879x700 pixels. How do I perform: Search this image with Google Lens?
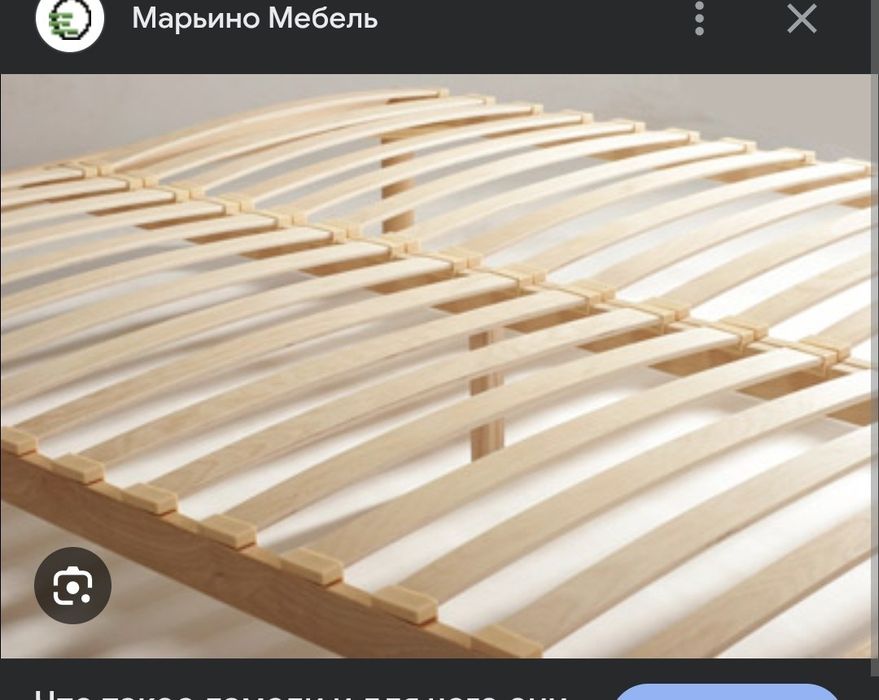point(72,585)
